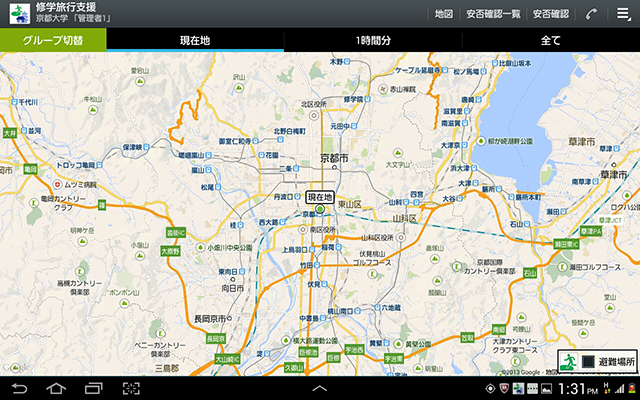Image resolution: width=640 pixels, height=400 pixels.
Task: Tap the グループ切替 group switch button
Action: (x=53, y=40)
